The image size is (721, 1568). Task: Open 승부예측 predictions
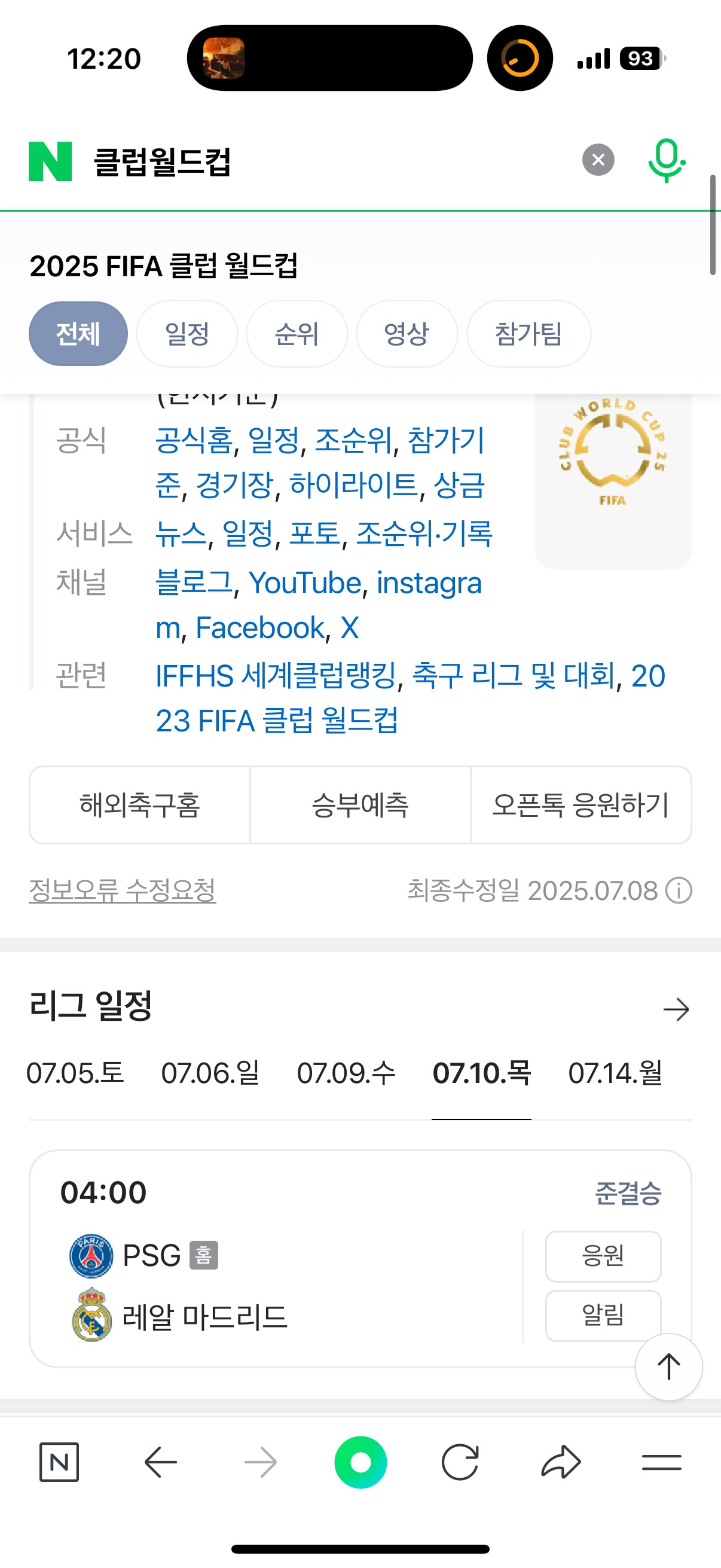360,805
